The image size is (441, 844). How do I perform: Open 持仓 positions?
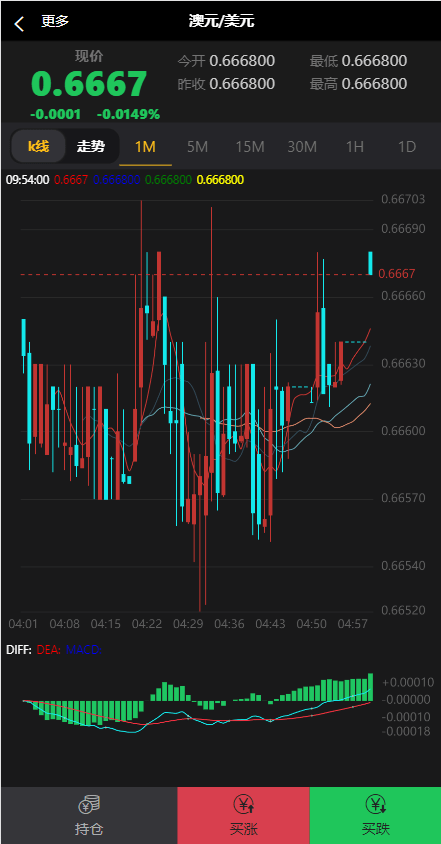(x=89, y=815)
